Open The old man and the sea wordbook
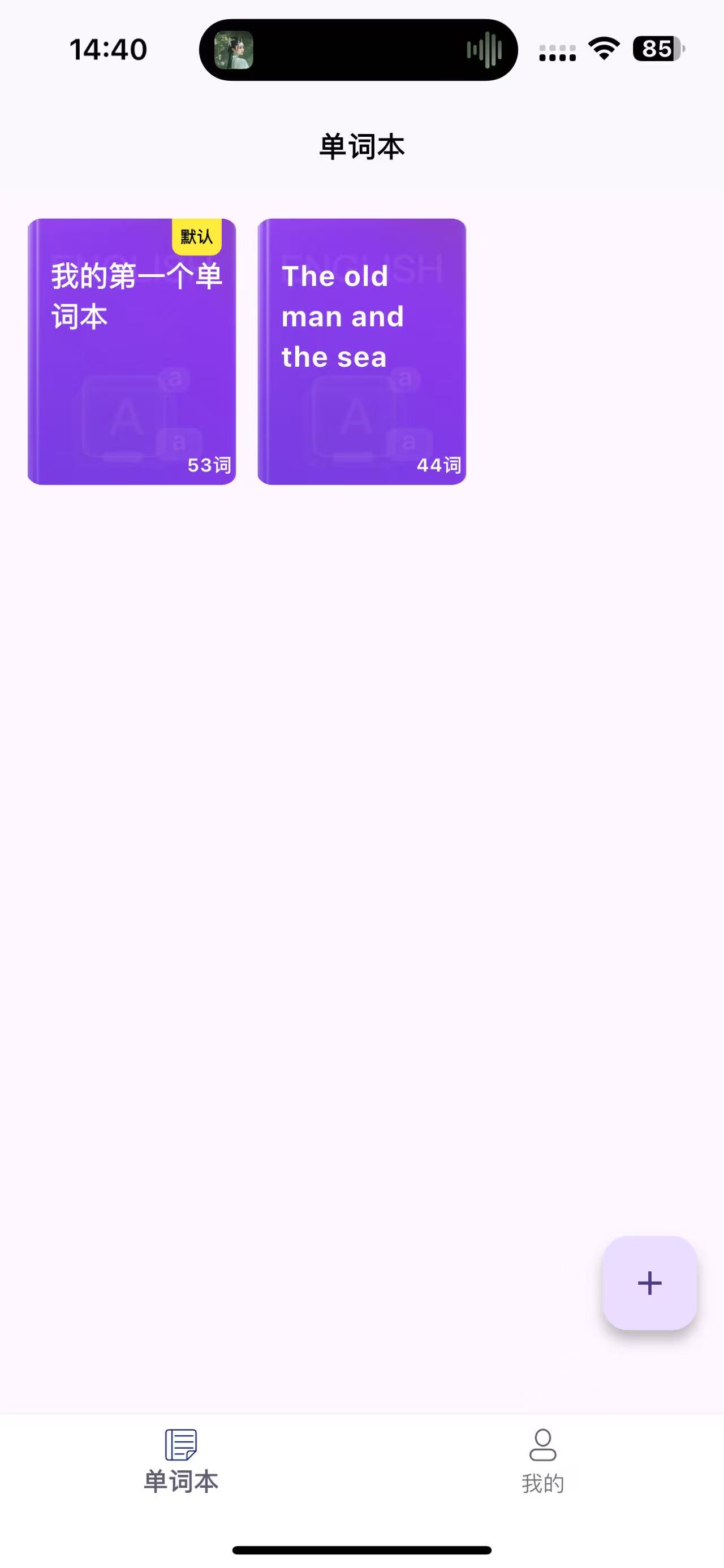724x1568 pixels. click(361, 351)
